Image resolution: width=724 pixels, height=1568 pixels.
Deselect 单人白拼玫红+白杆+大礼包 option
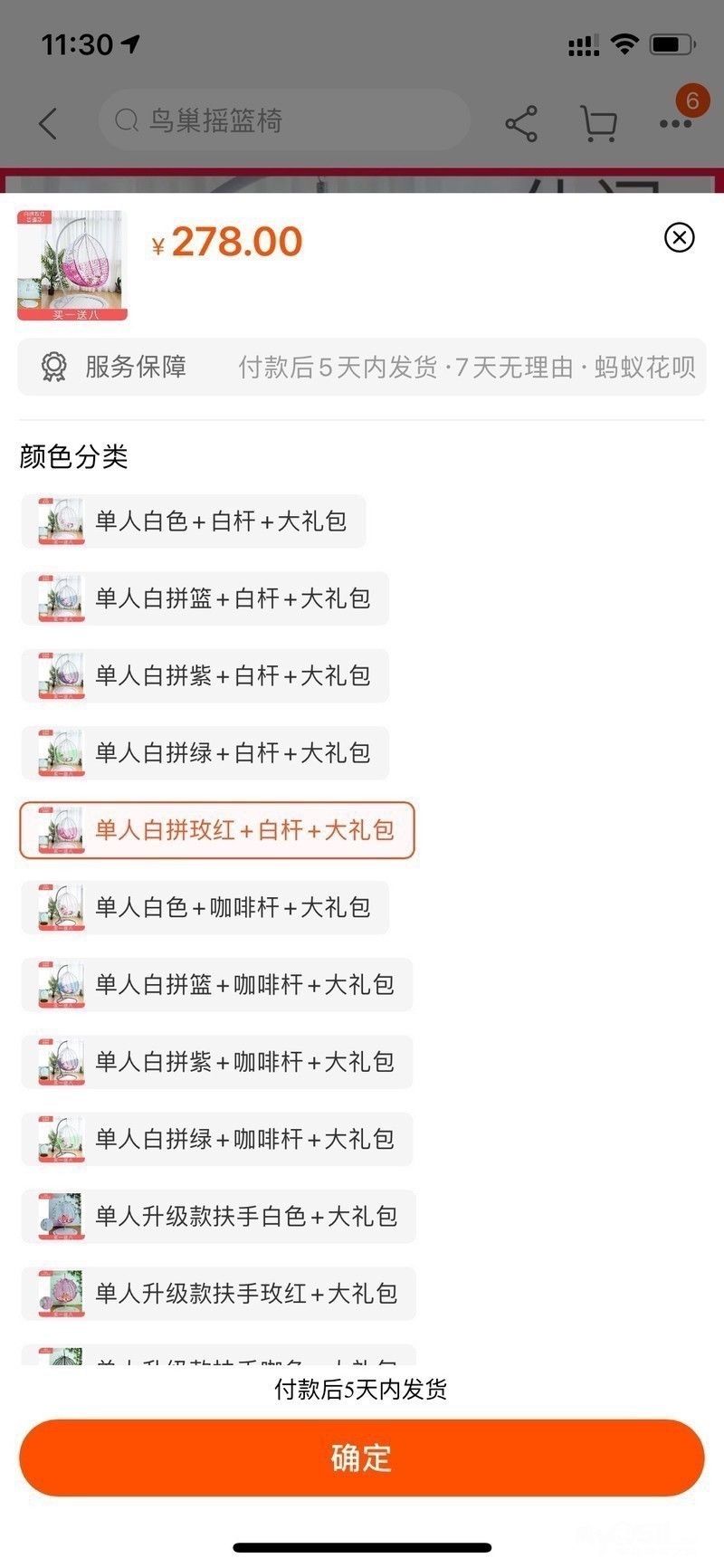pos(217,830)
